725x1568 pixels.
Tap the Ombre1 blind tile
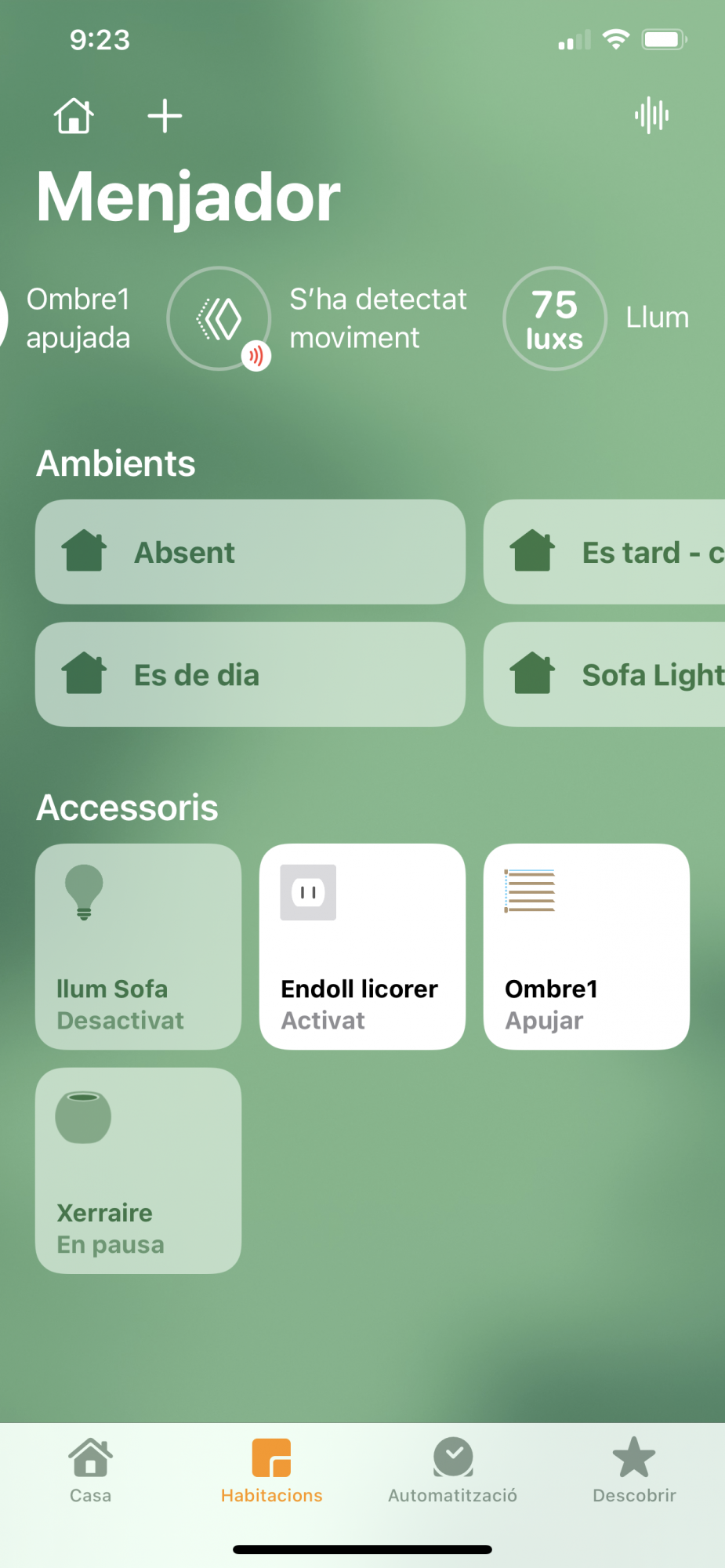(586, 946)
